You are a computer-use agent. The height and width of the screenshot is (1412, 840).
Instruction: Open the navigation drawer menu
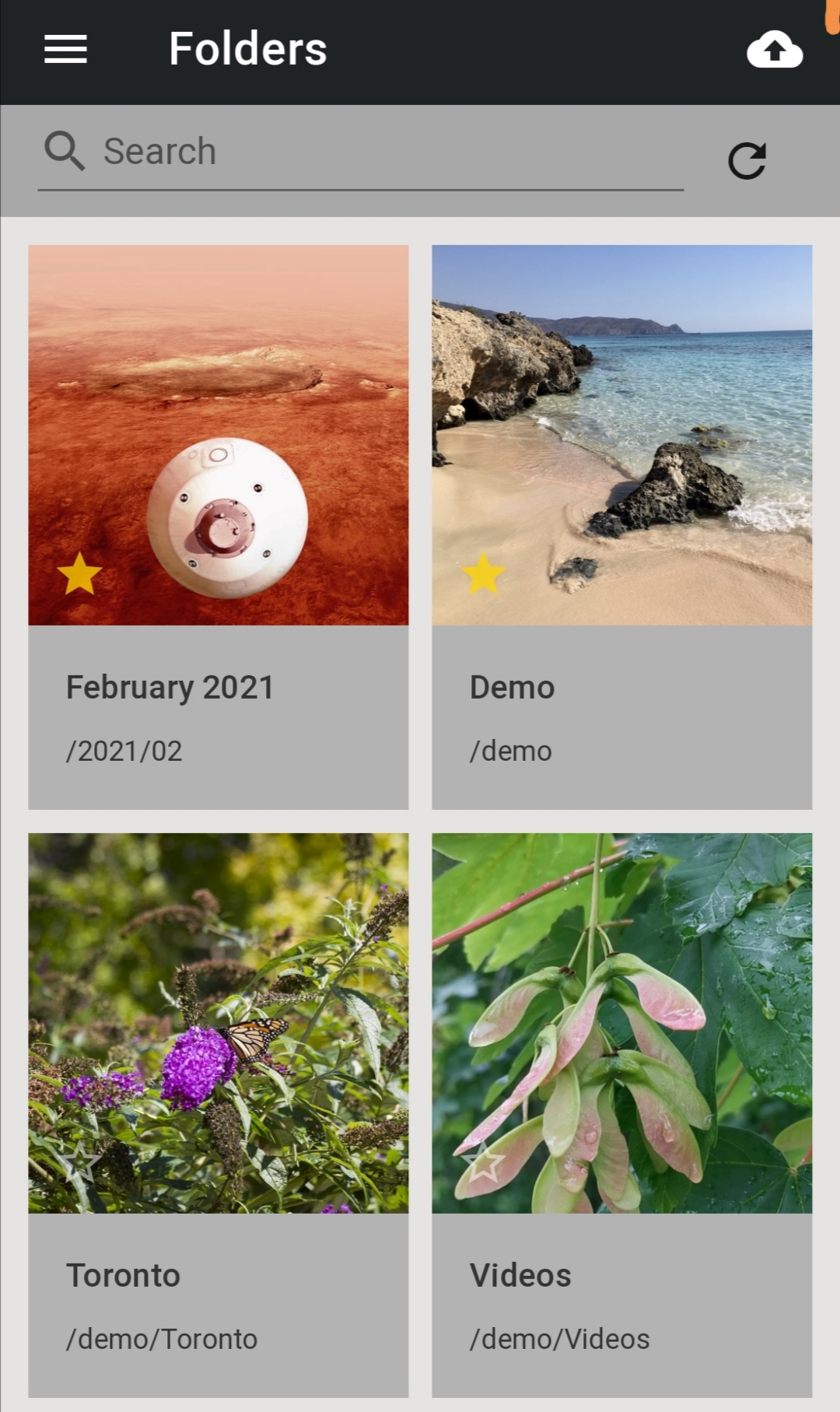click(65, 48)
